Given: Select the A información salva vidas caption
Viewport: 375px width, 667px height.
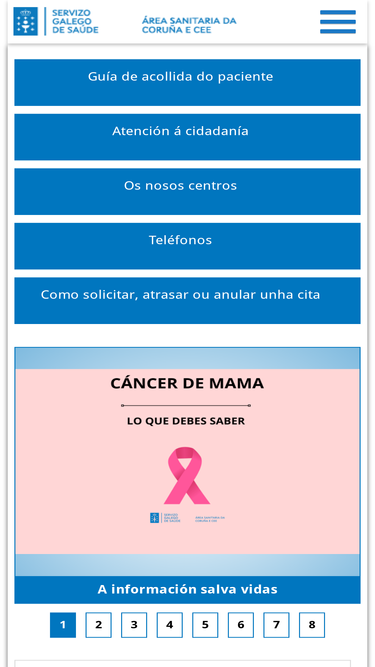Looking at the screenshot, I should (188, 590).
